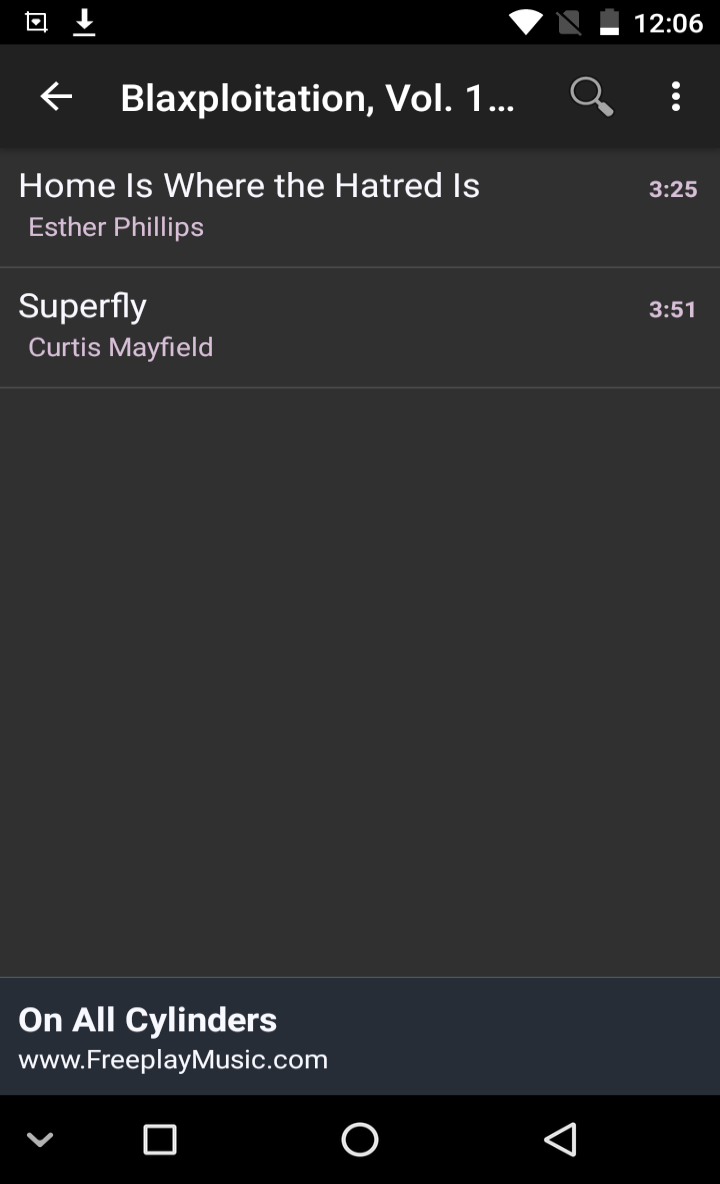Play Home Is Where the Hatred Is
This screenshot has height=1184, width=720.
360,207
